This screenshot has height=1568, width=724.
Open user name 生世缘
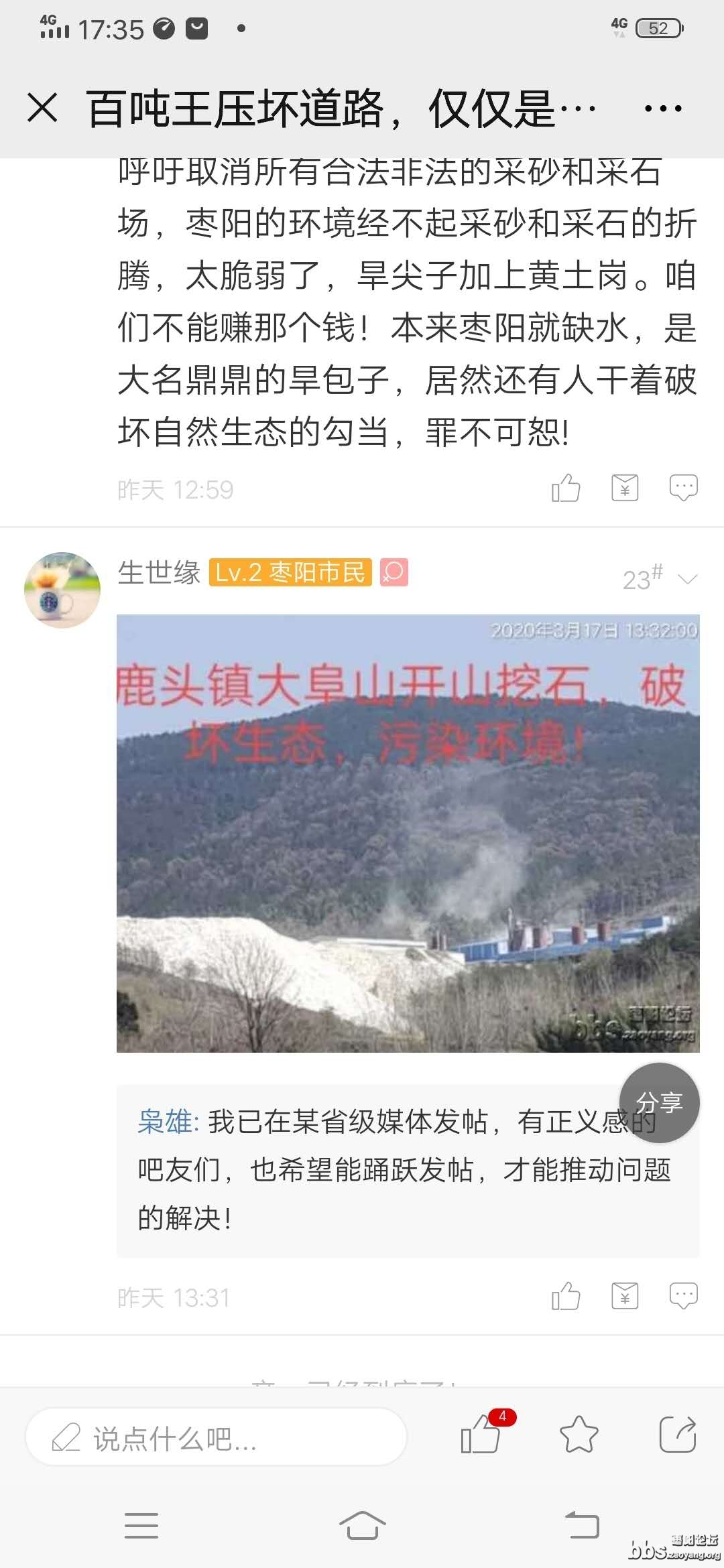coord(159,573)
